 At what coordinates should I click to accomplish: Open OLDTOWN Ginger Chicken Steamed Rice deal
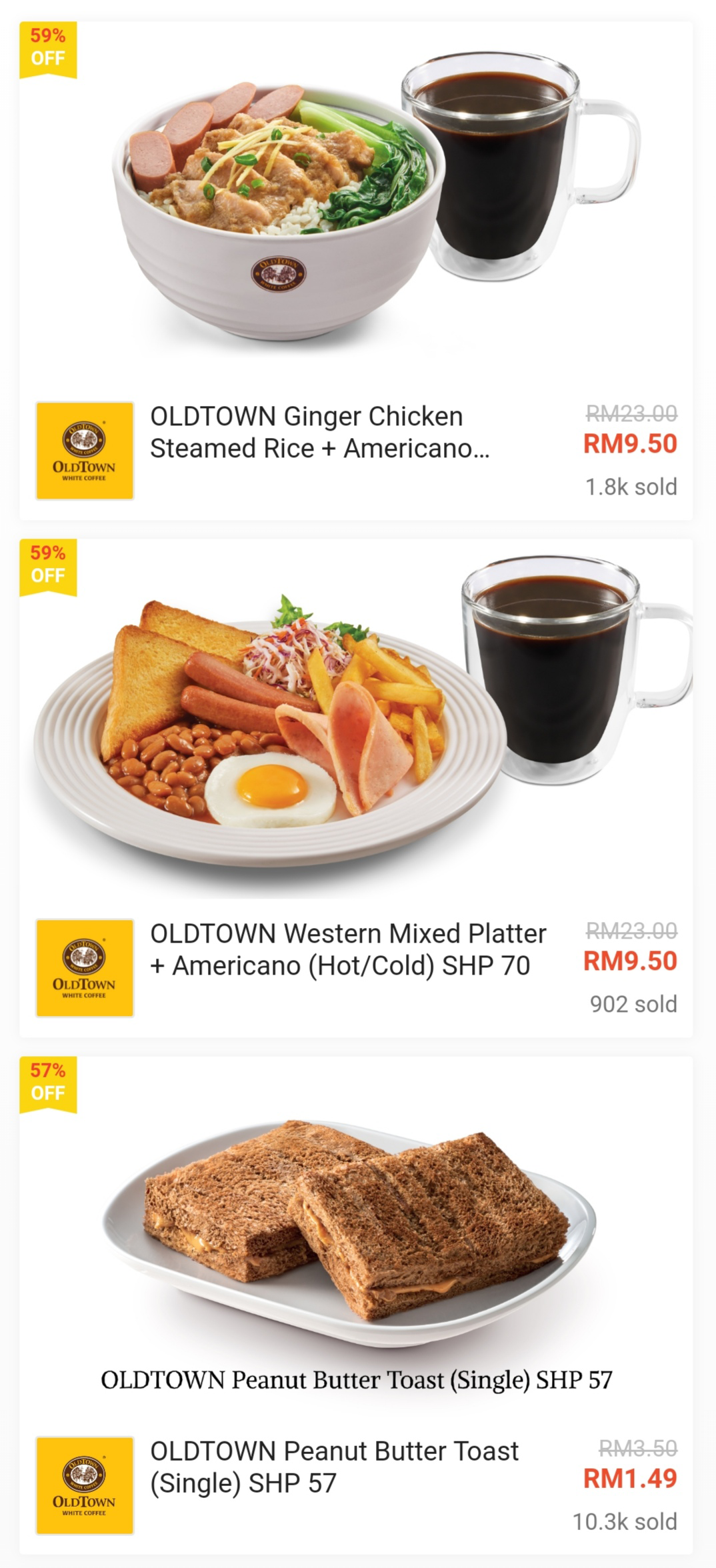(320, 432)
